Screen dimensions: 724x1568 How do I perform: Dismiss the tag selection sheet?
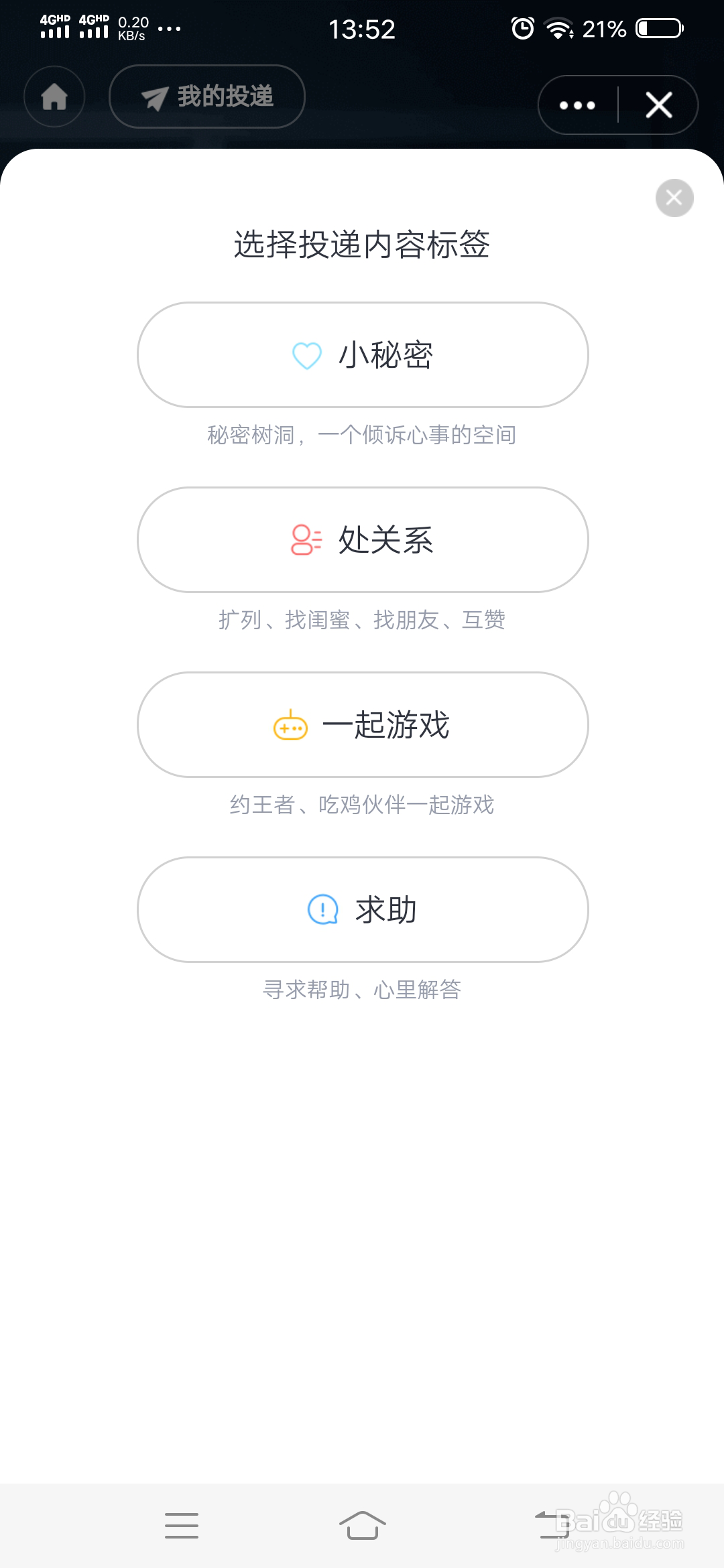pyautogui.click(x=674, y=198)
